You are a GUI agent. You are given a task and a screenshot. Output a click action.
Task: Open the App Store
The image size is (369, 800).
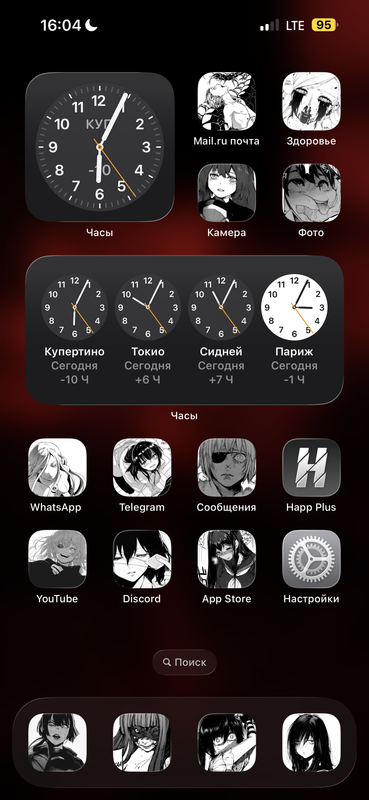click(227, 559)
